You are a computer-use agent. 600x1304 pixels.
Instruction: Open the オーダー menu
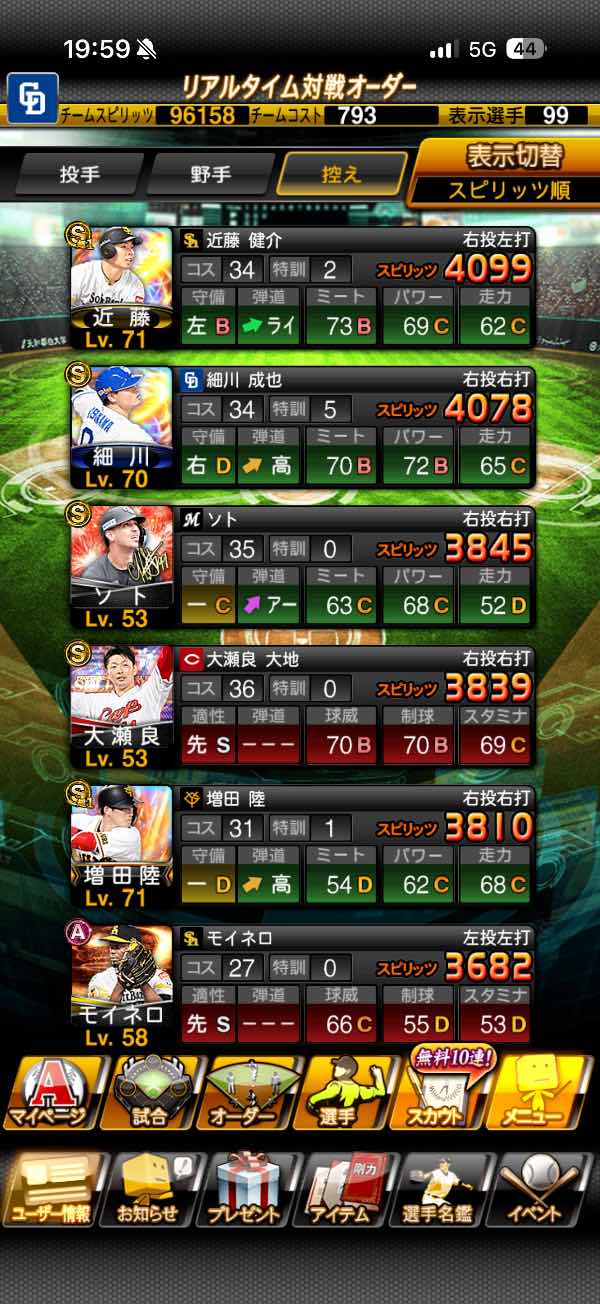(x=250, y=1093)
